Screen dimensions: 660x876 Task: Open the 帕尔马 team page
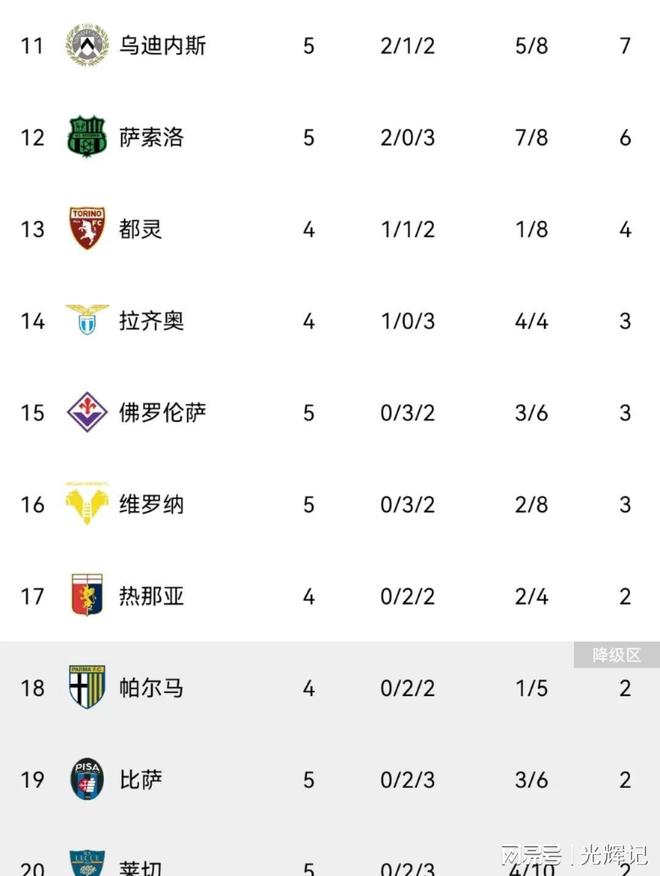pyautogui.click(x=151, y=688)
